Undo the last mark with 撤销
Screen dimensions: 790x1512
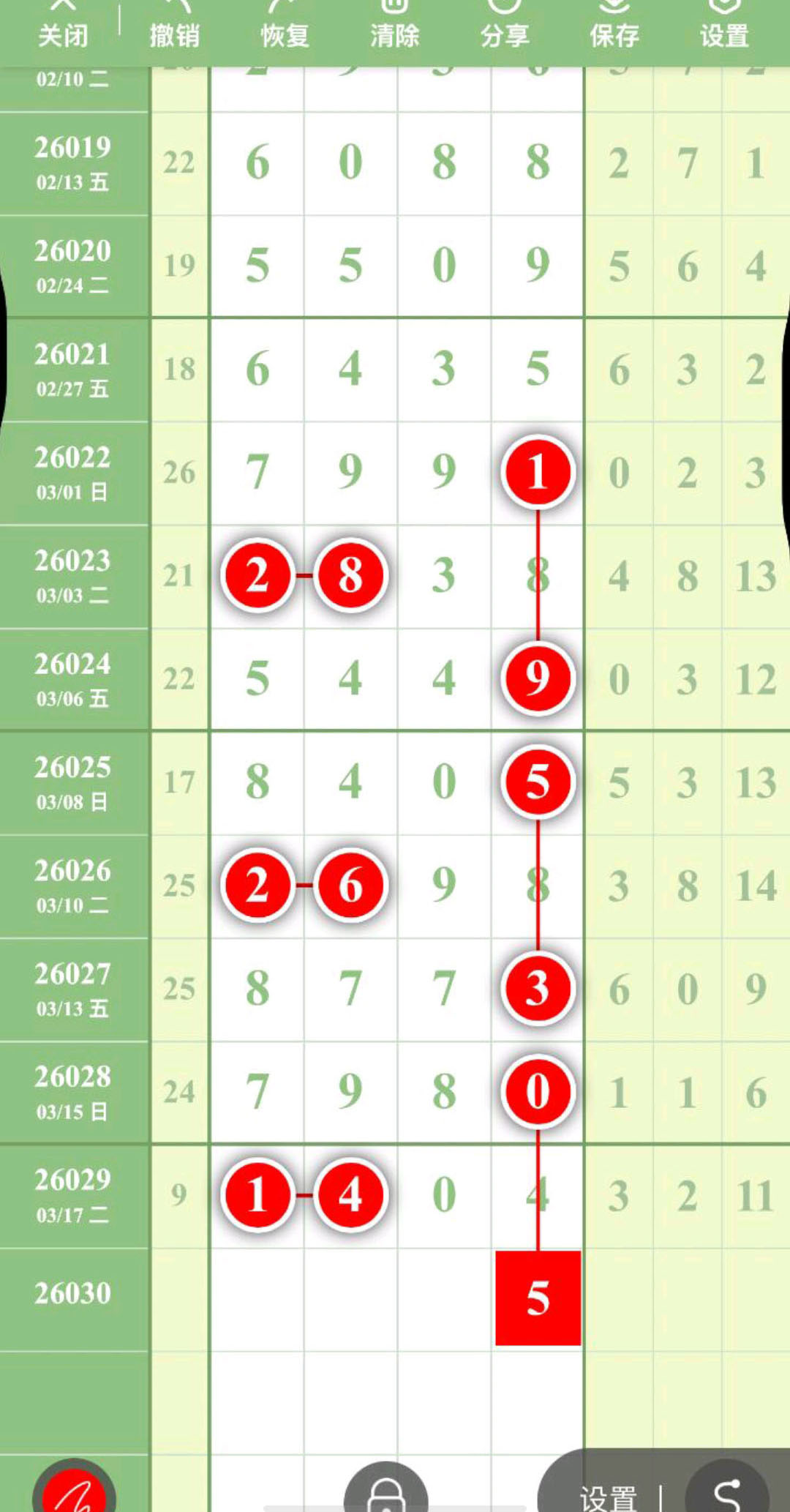[x=174, y=26]
